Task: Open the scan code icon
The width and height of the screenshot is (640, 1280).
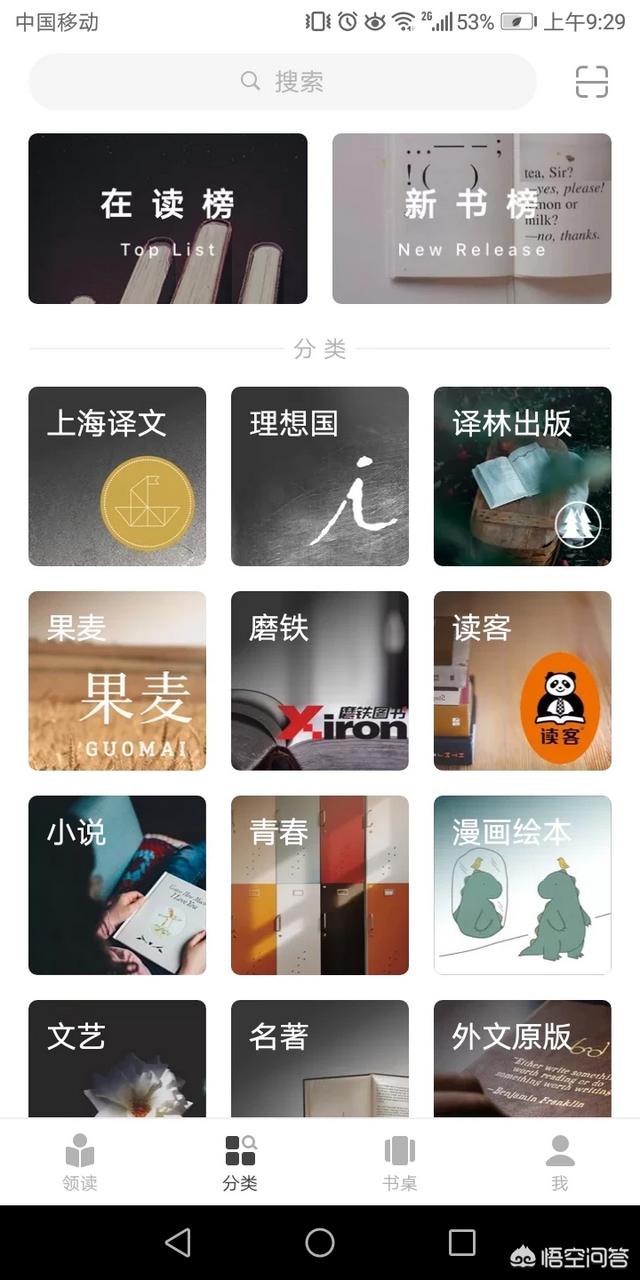Action: tap(591, 82)
